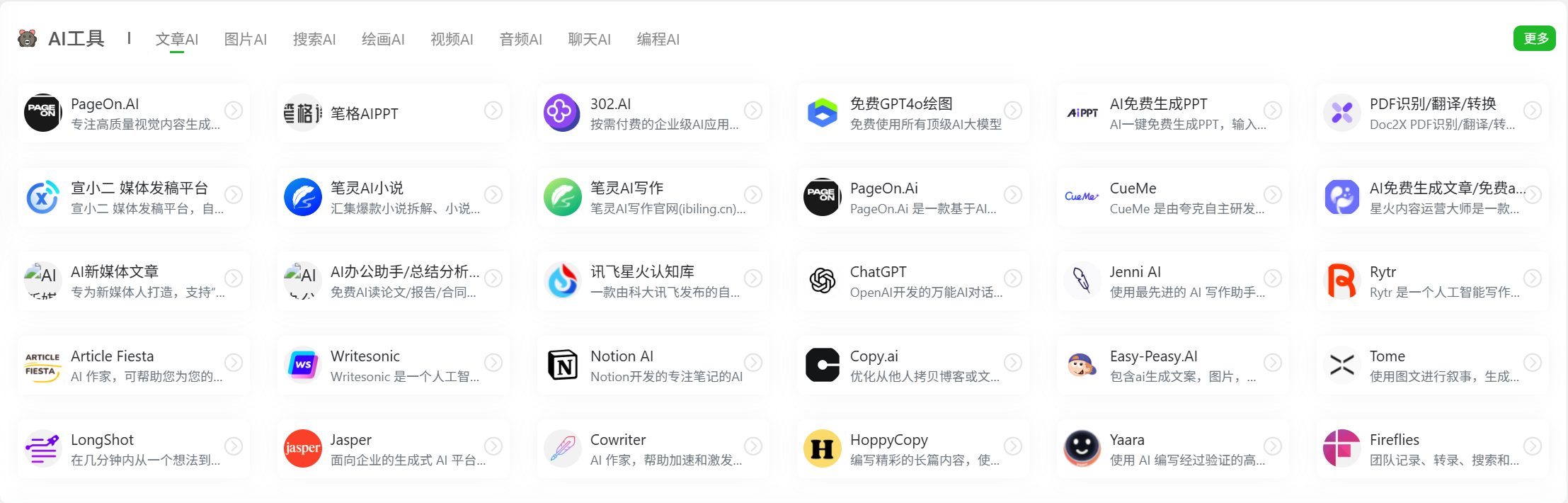The image size is (1568, 503).
Task: Switch to the 图片AI tab
Action: [x=245, y=40]
